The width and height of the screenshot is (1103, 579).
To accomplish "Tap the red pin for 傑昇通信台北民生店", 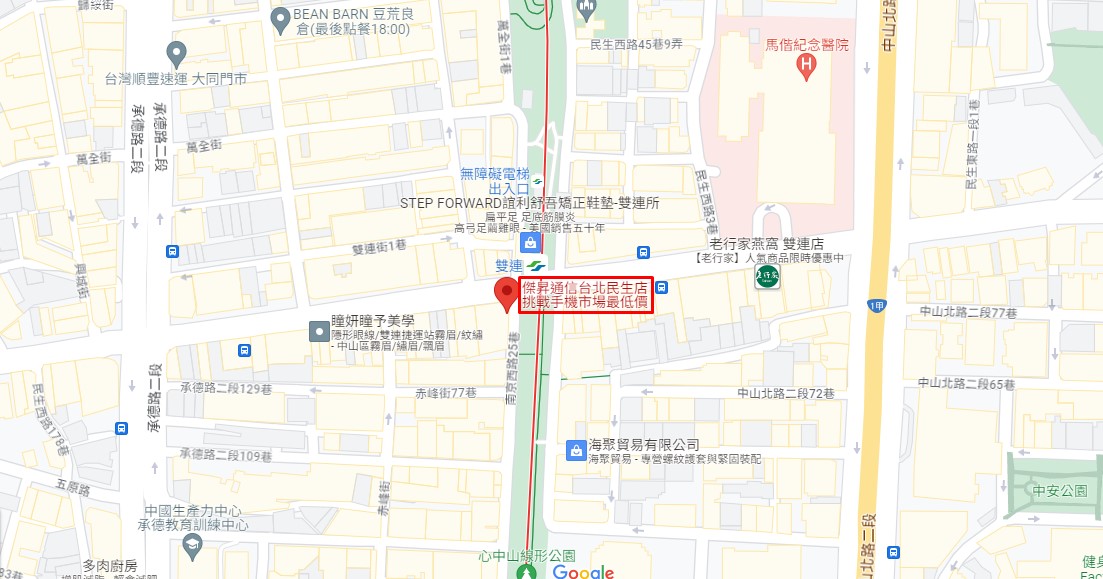I will pos(506,294).
